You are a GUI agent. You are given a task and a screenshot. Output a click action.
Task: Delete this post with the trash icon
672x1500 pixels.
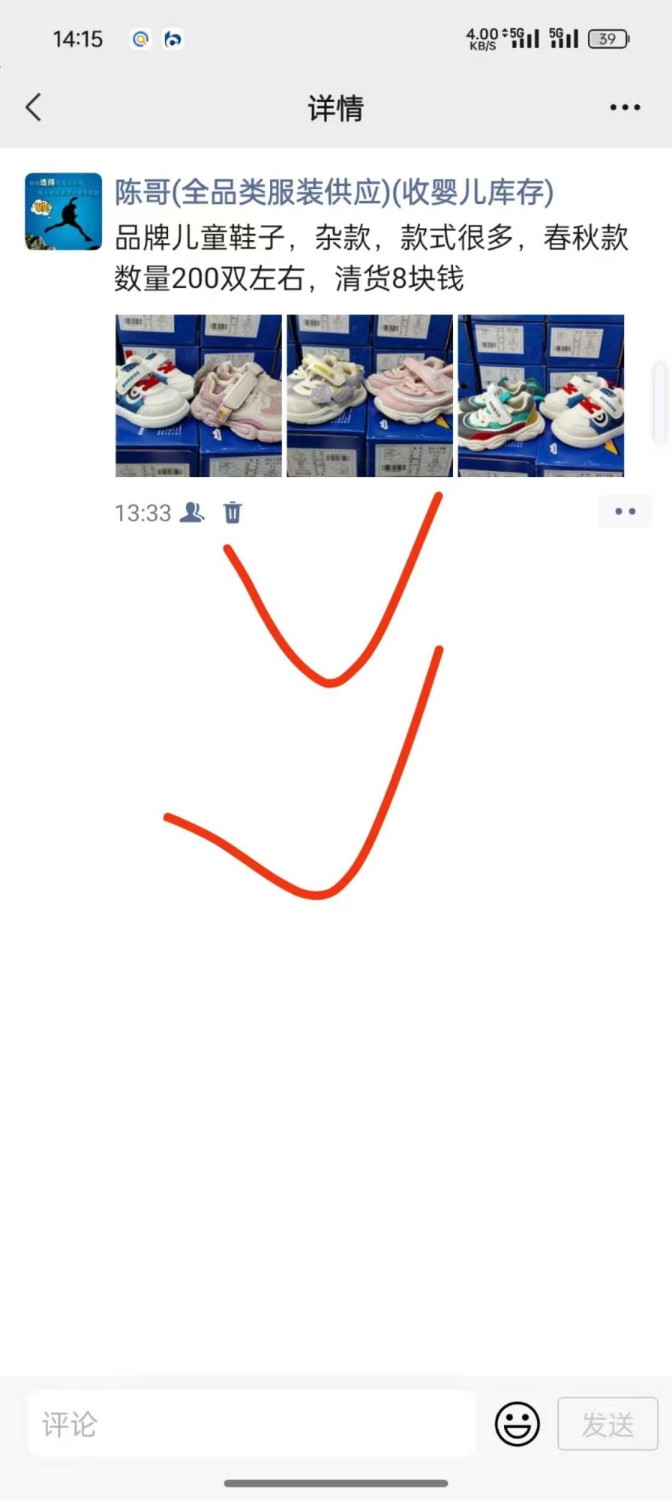click(232, 513)
